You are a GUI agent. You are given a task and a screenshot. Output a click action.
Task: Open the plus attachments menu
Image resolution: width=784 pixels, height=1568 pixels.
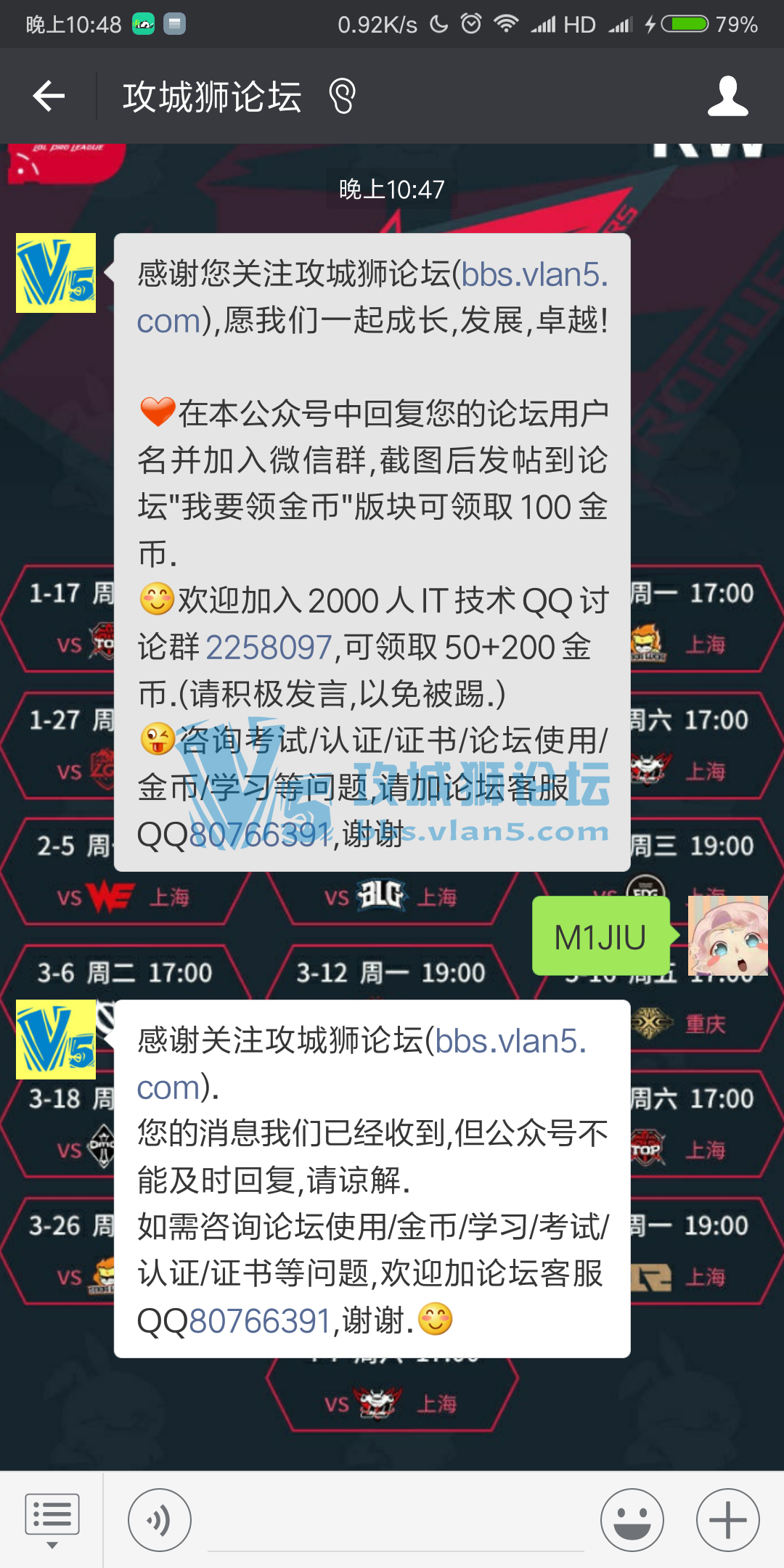click(727, 1519)
